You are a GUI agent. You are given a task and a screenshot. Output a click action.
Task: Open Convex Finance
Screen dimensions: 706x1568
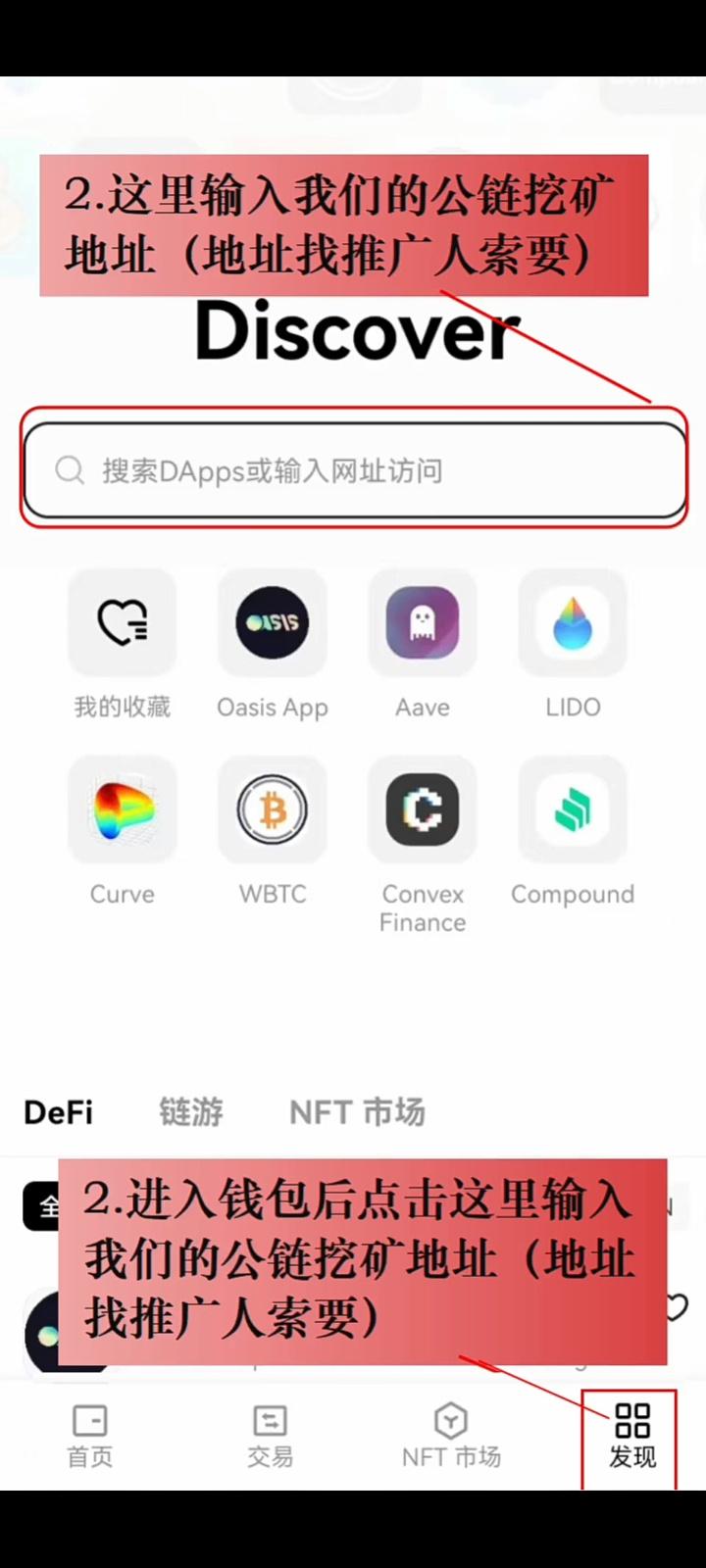423,810
